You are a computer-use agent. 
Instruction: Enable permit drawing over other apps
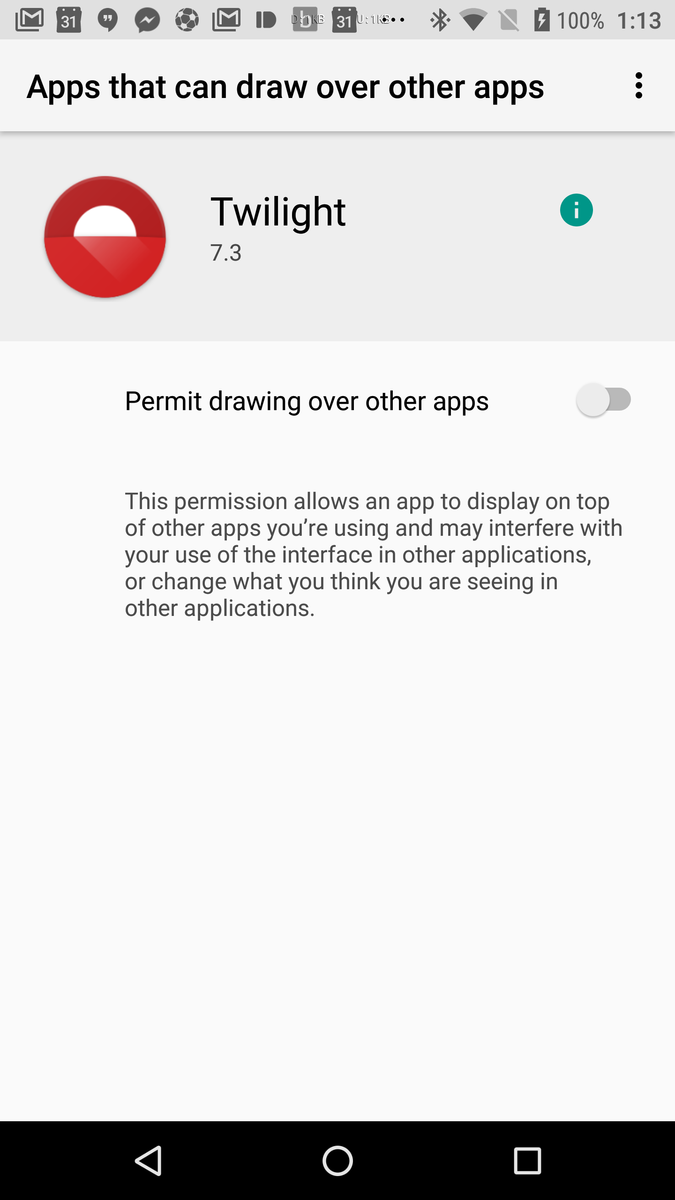tap(604, 400)
